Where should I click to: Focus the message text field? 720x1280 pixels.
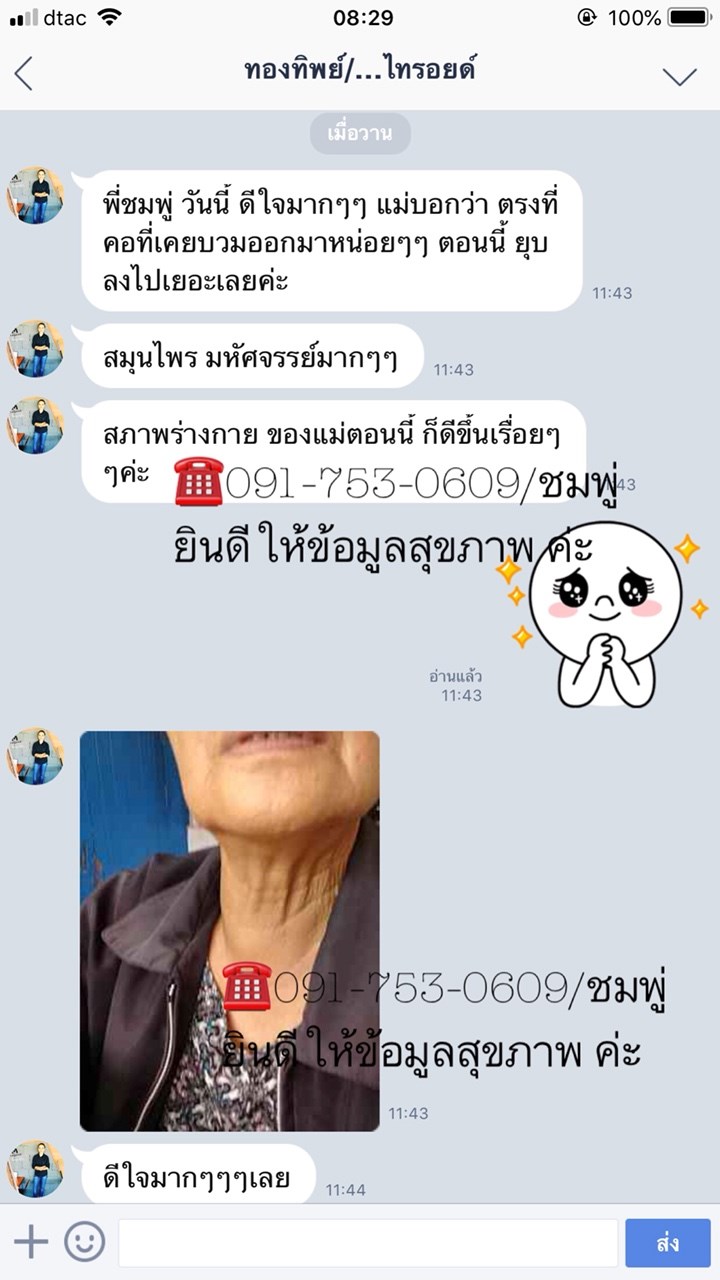coord(368,1243)
